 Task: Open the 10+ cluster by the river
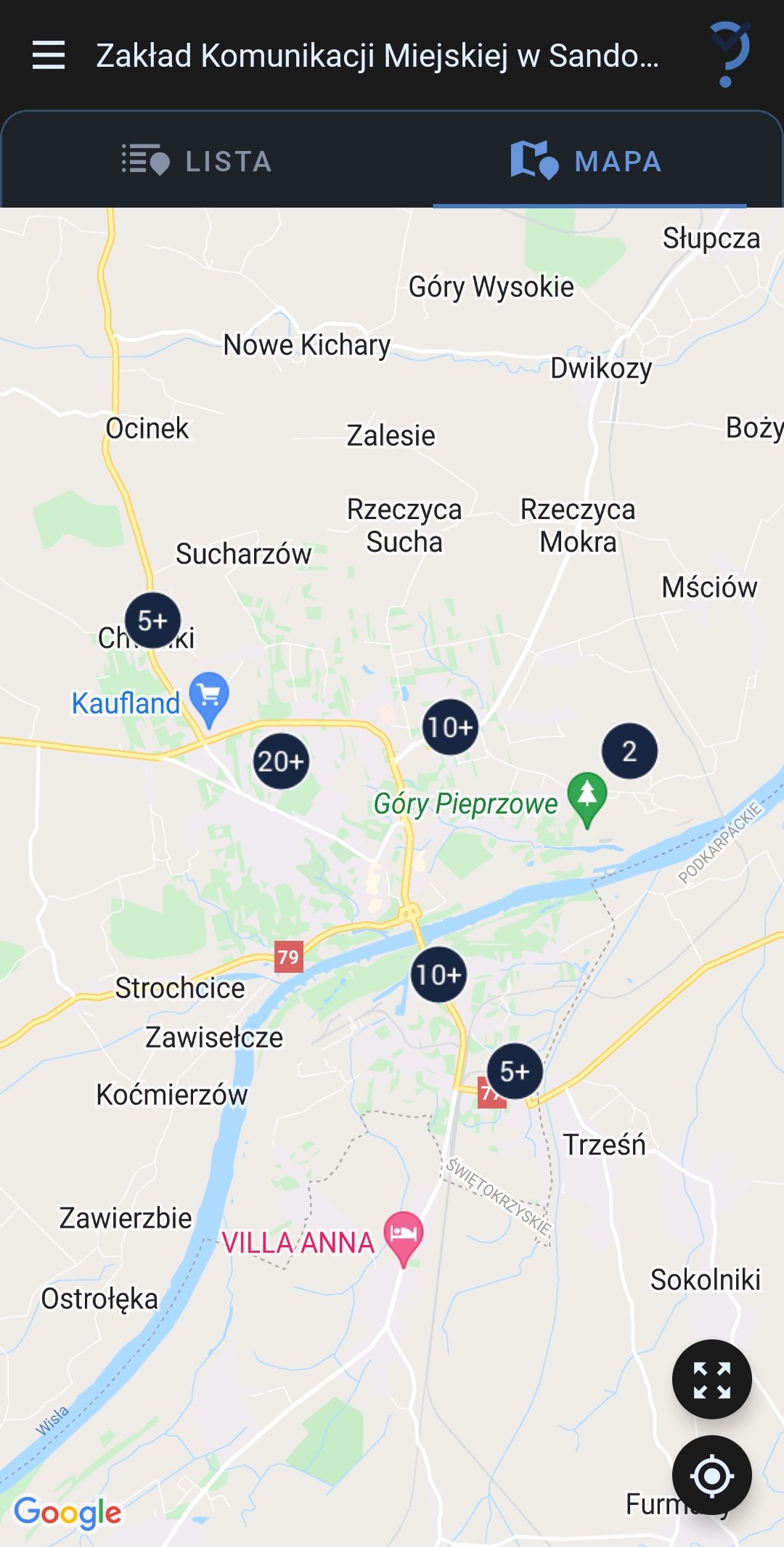click(438, 975)
